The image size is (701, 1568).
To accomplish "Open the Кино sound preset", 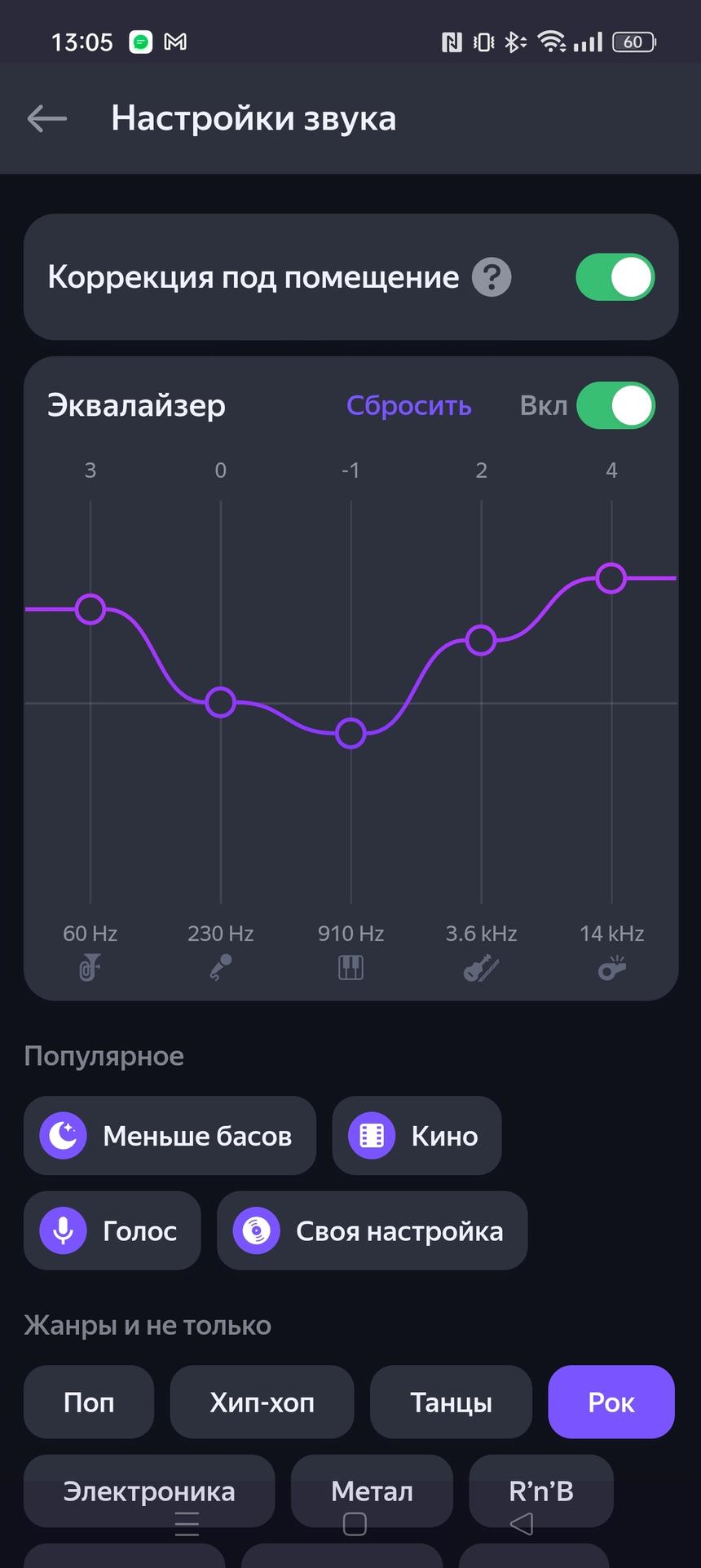I will click(417, 1136).
